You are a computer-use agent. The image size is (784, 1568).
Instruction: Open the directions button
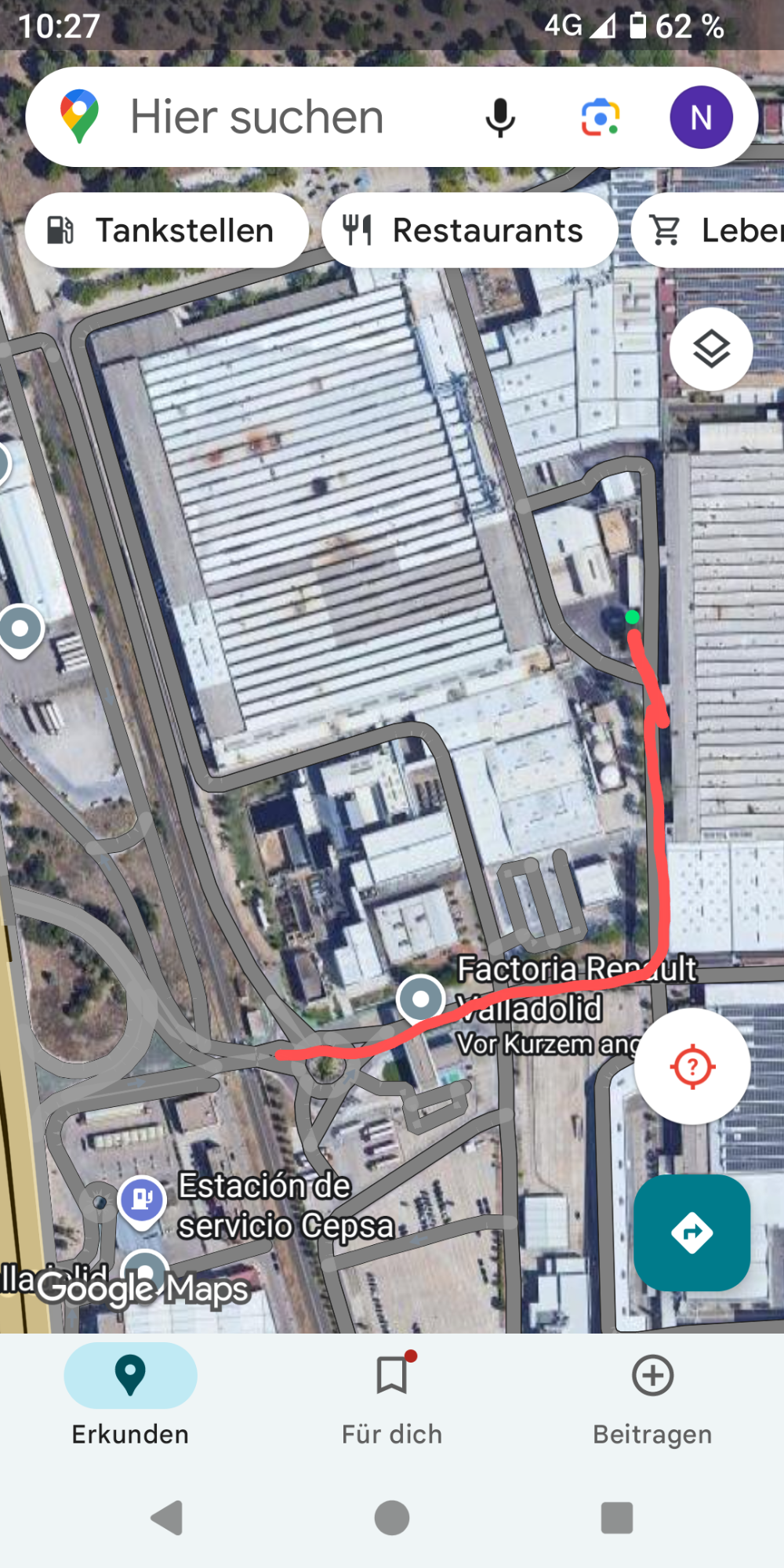point(691,1232)
